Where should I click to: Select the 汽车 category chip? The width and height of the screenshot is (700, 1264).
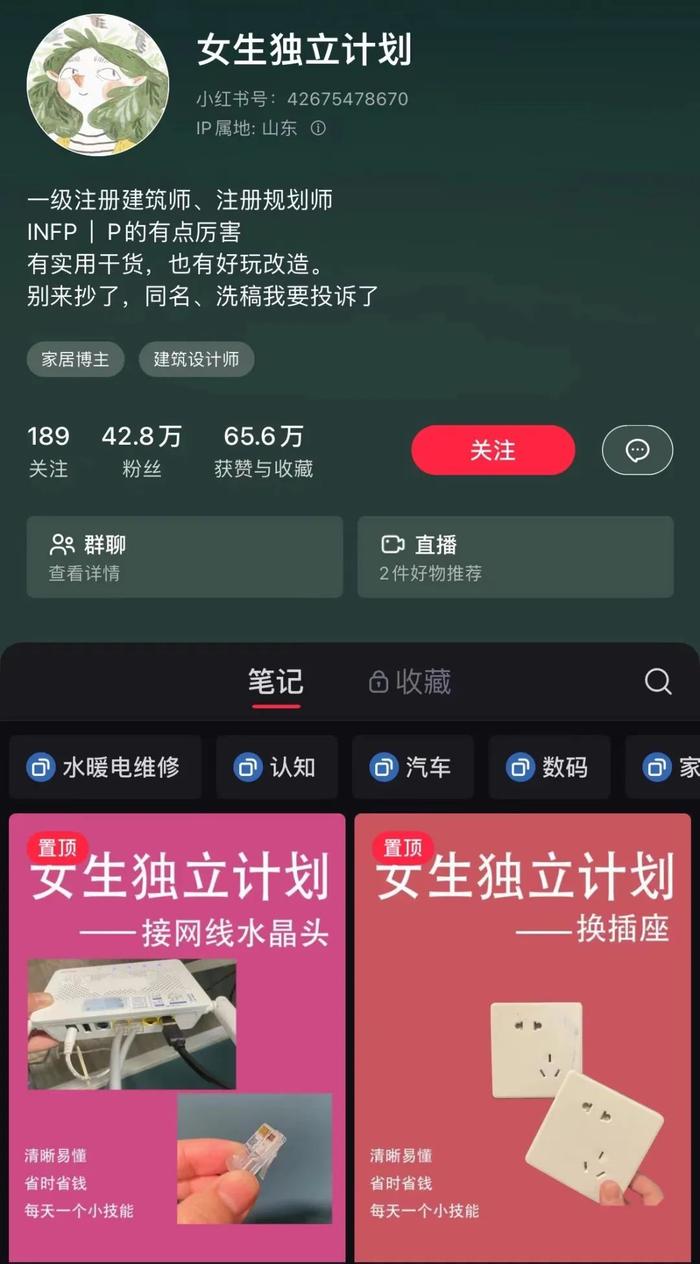[x=412, y=767]
